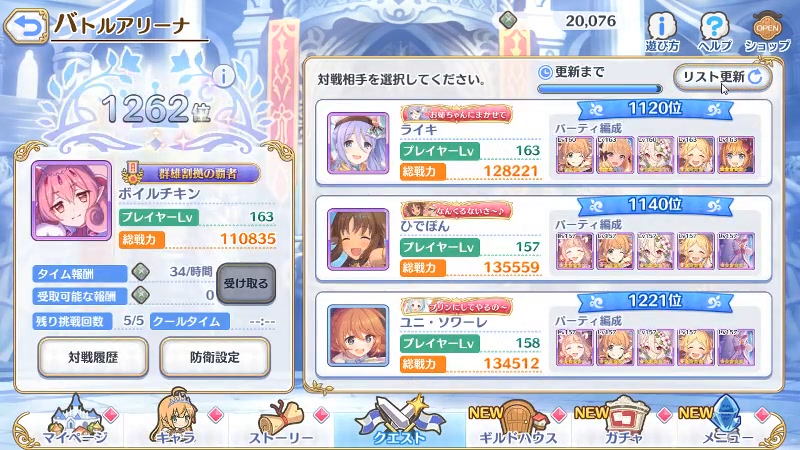Collect rewards with 受け取る button
800x450 pixels.
pyautogui.click(x=244, y=283)
